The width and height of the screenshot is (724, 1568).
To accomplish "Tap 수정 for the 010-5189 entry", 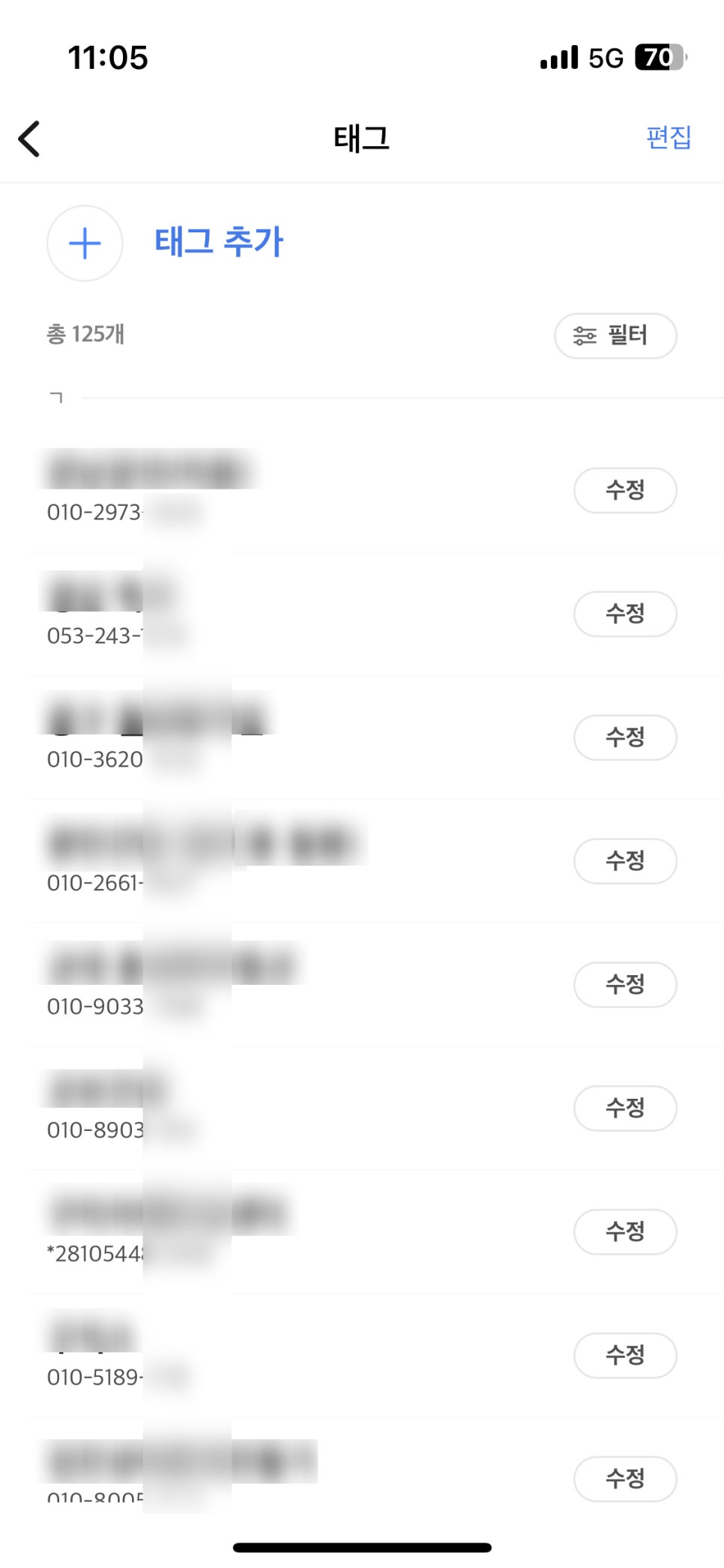I will pos(625,1357).
